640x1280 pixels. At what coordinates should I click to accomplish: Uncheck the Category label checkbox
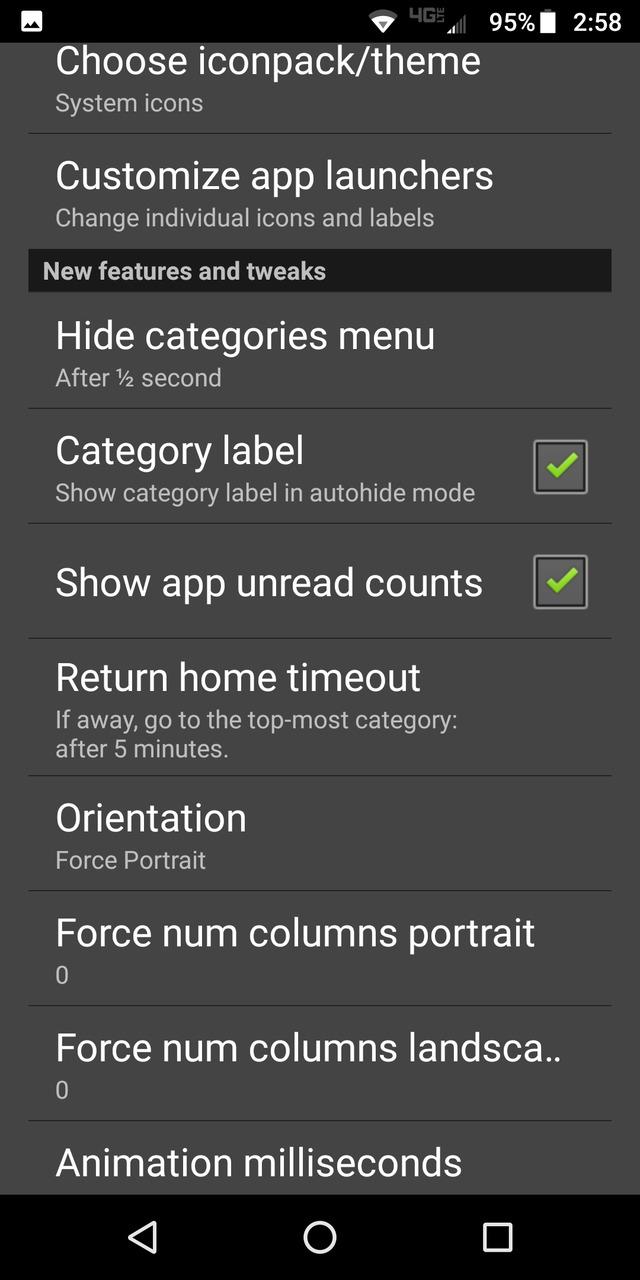click(x=560, y=467)
